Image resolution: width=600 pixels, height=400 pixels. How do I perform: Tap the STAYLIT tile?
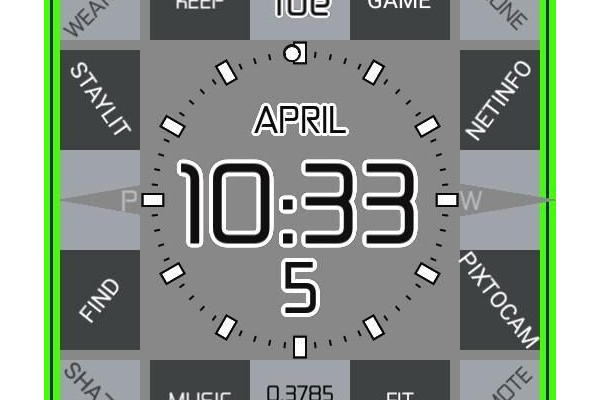(99, 100)
